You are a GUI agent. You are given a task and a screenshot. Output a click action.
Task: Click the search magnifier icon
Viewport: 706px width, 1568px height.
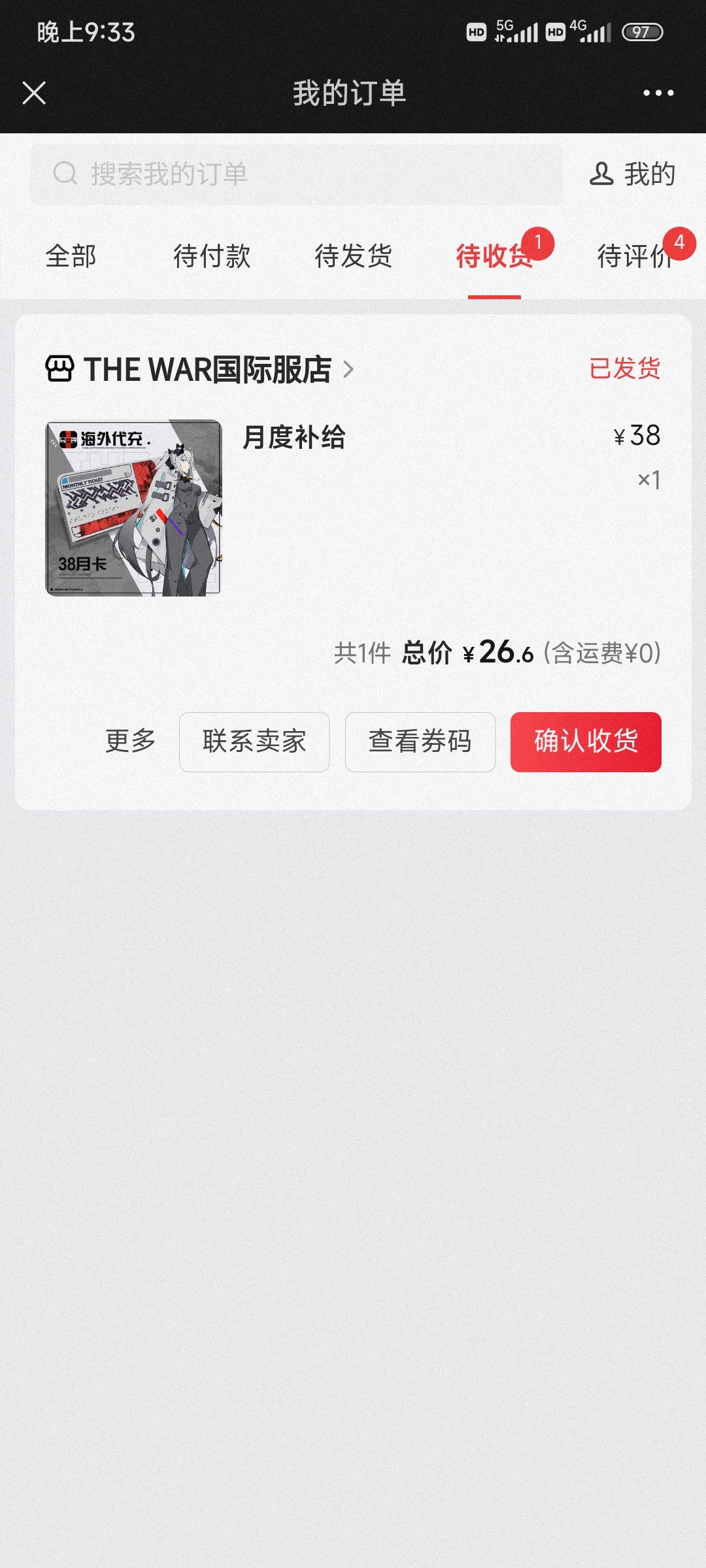pyautogui.click(x=63, y=174)
